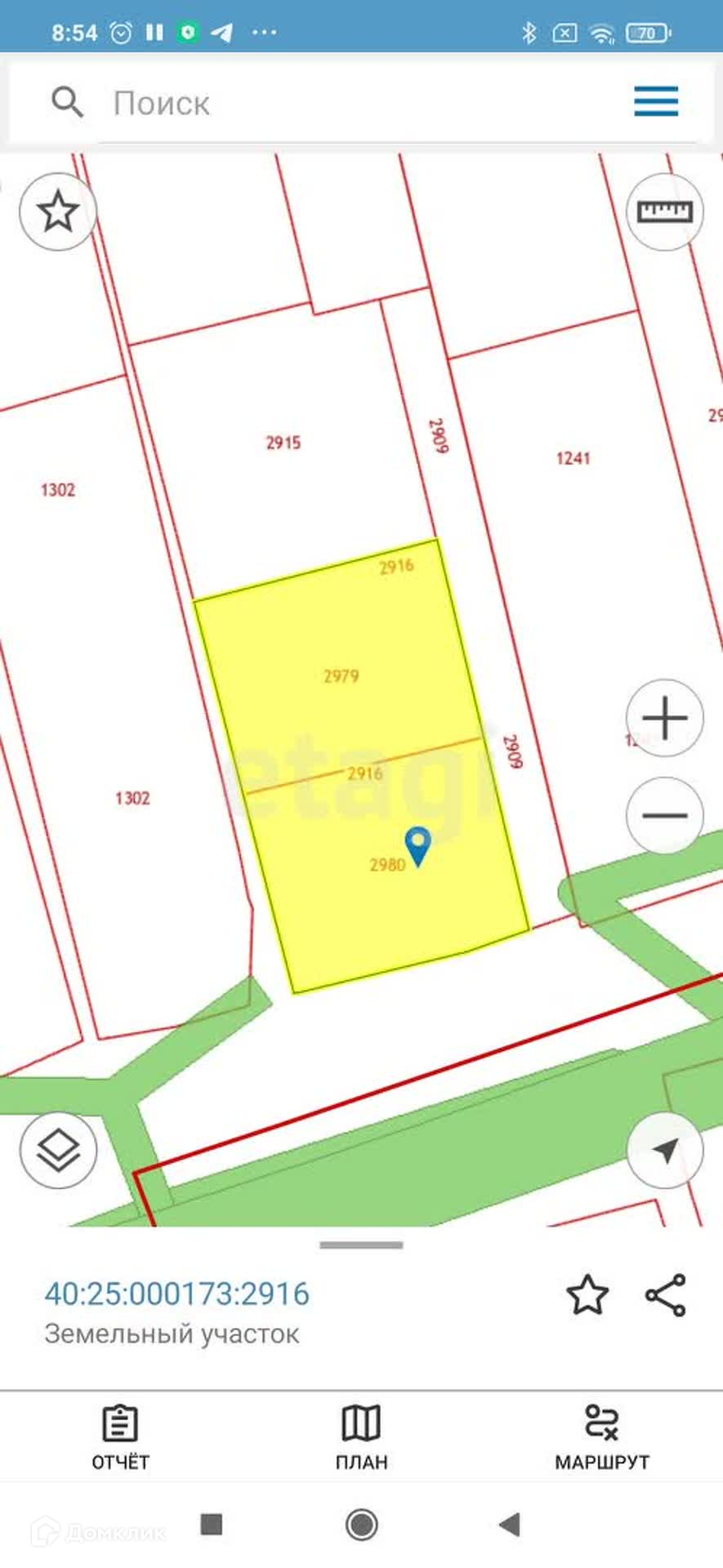Open the hamburger menu
The width and height of the screenshot is (723, 1568).
coord(656,102)
